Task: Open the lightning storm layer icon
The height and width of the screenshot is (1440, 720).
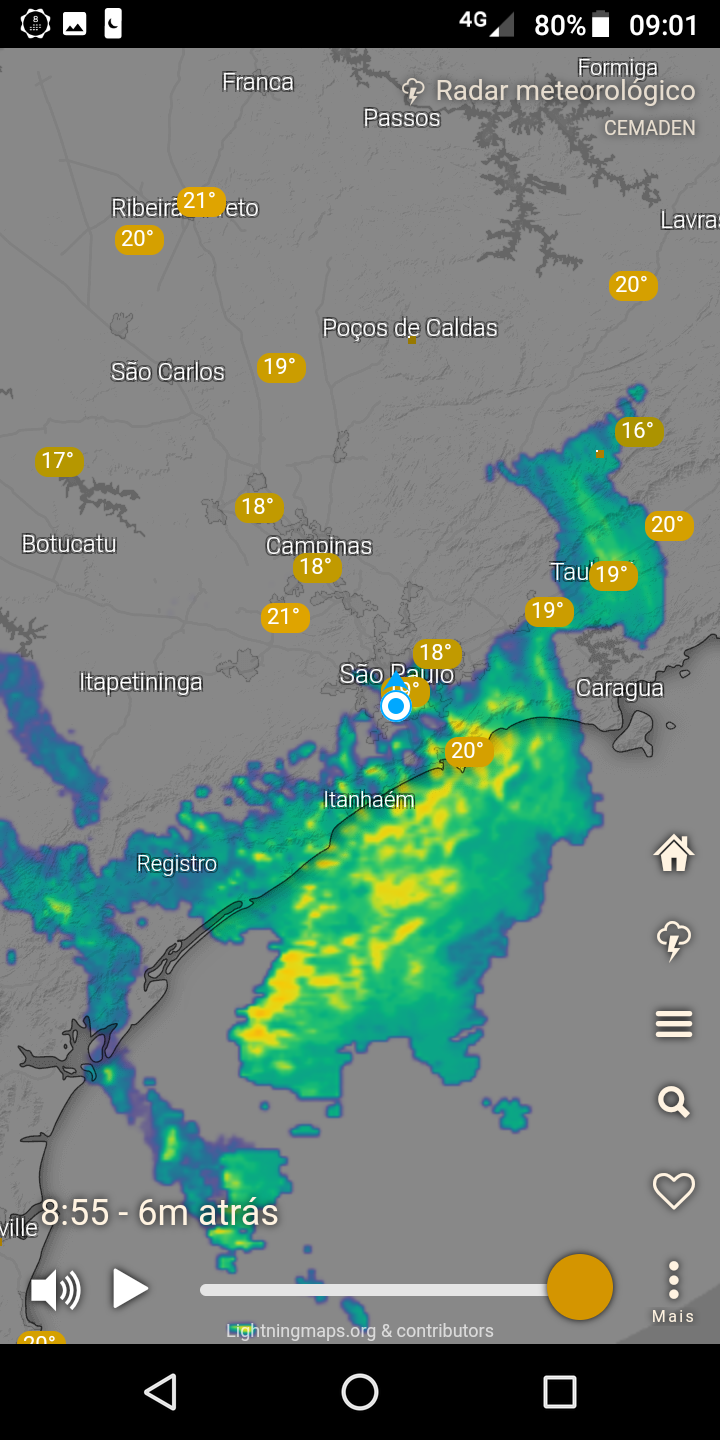Action: pos(674,940)
